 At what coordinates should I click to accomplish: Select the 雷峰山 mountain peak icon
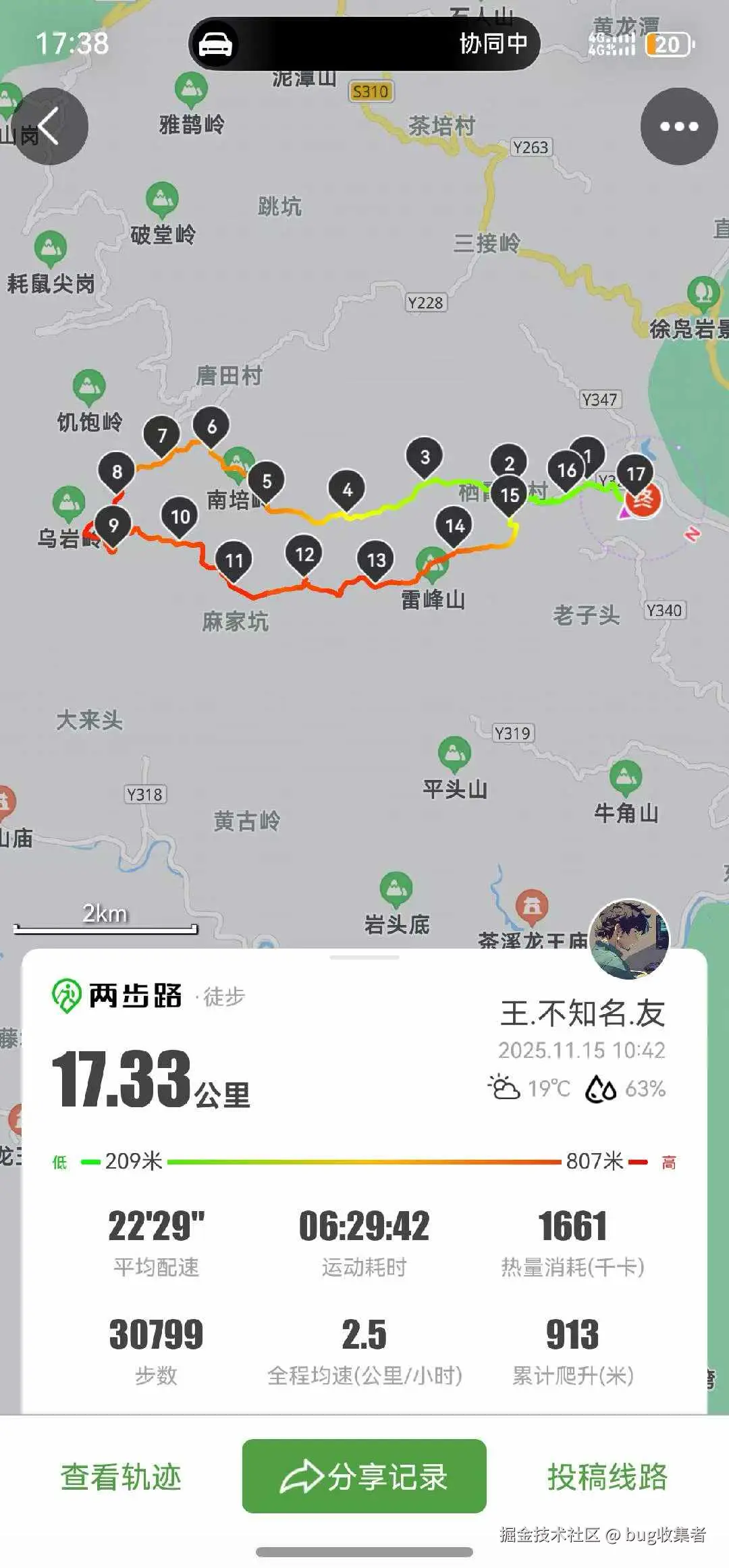pos(431,559)
